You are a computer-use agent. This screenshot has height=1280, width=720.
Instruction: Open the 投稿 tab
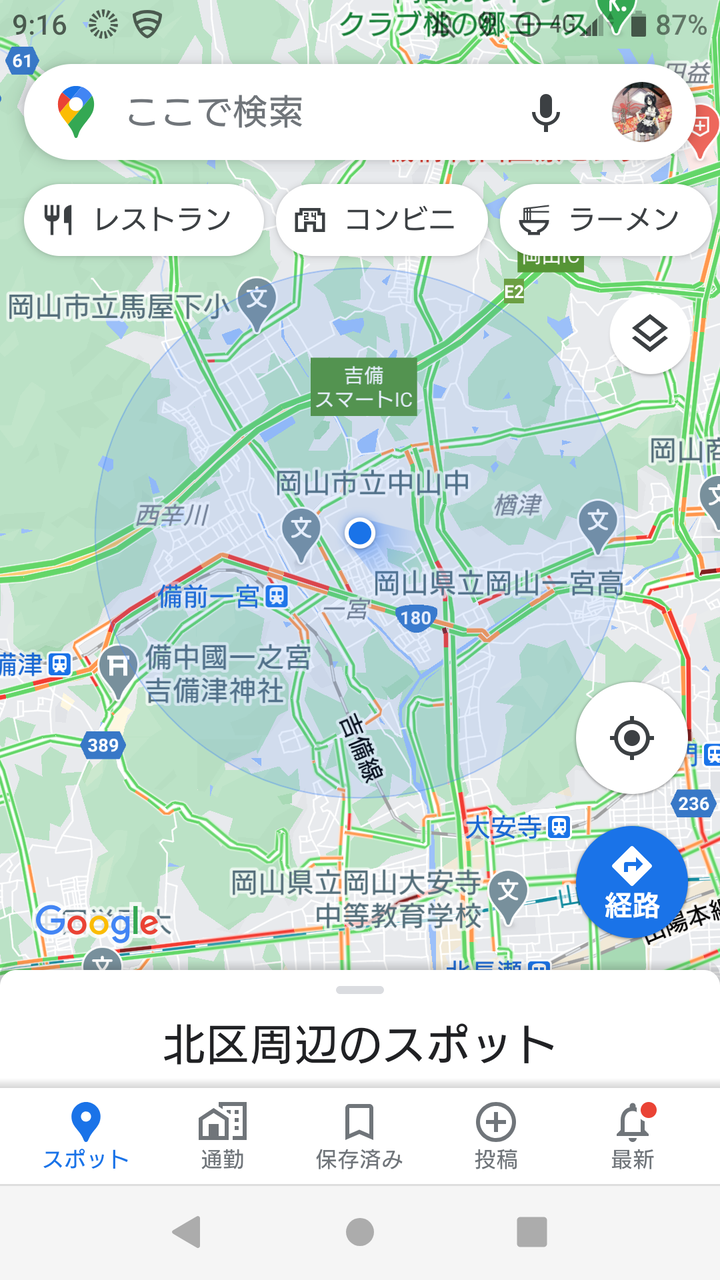tap(496, 1137)
